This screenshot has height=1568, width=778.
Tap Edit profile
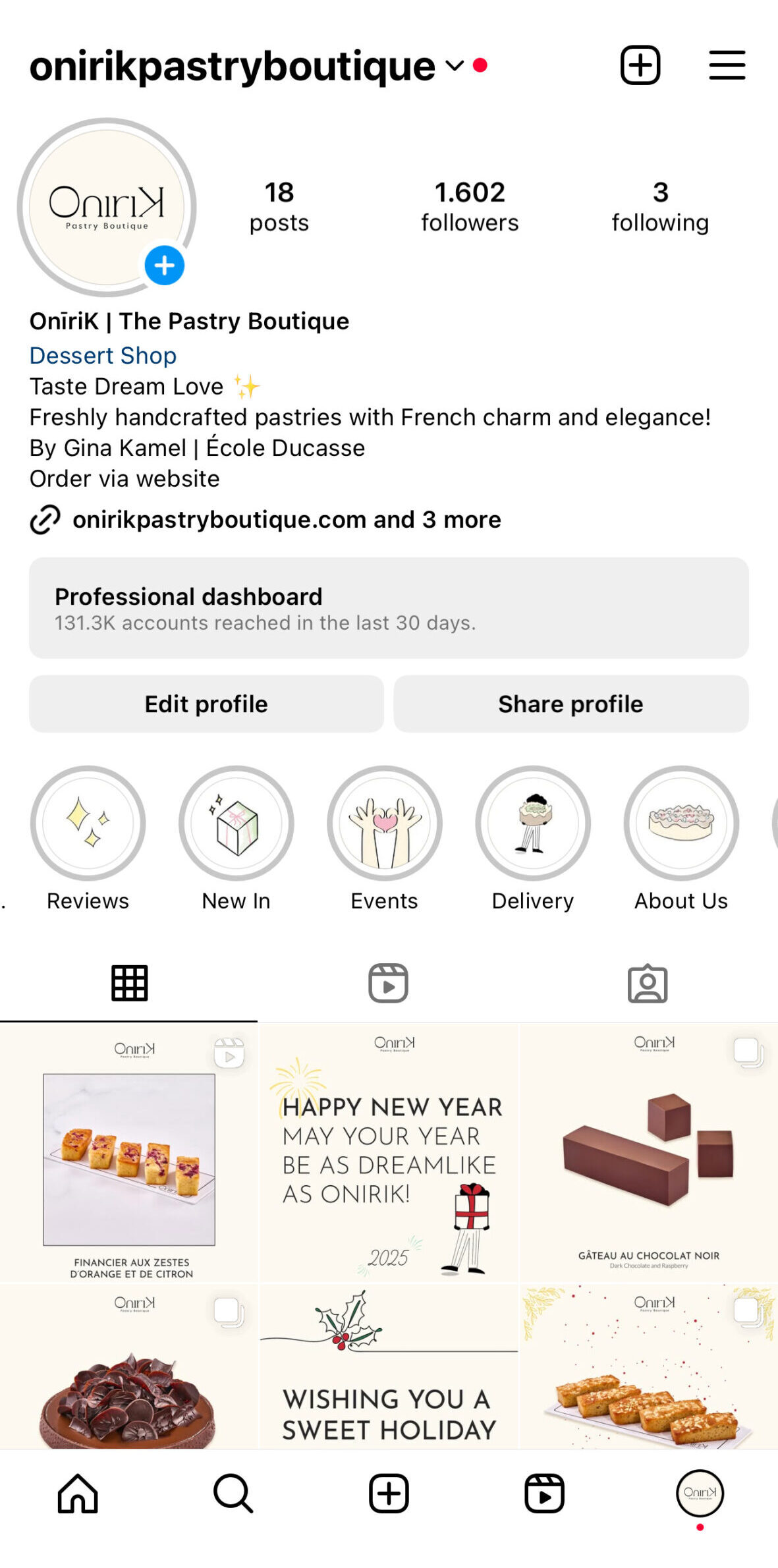click(x=206, y=704)
